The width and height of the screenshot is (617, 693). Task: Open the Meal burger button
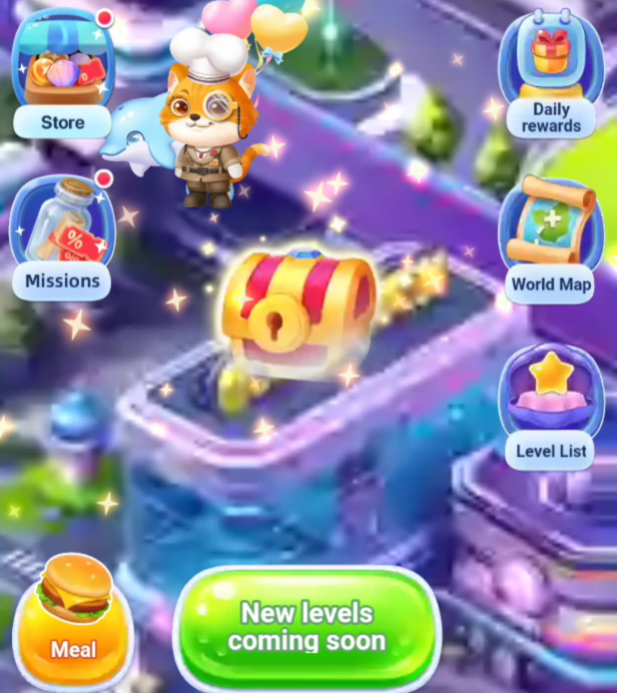click(x=73, y=621)
